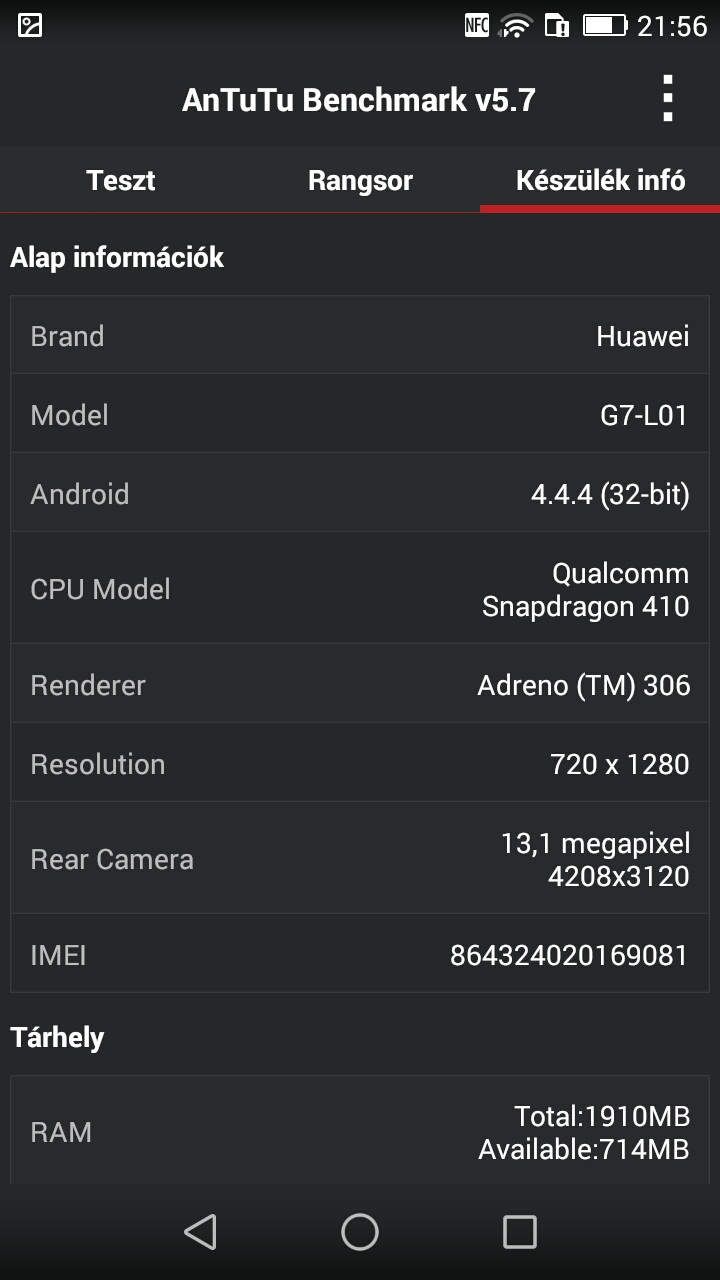Open the overflow menu

(667, 99)
